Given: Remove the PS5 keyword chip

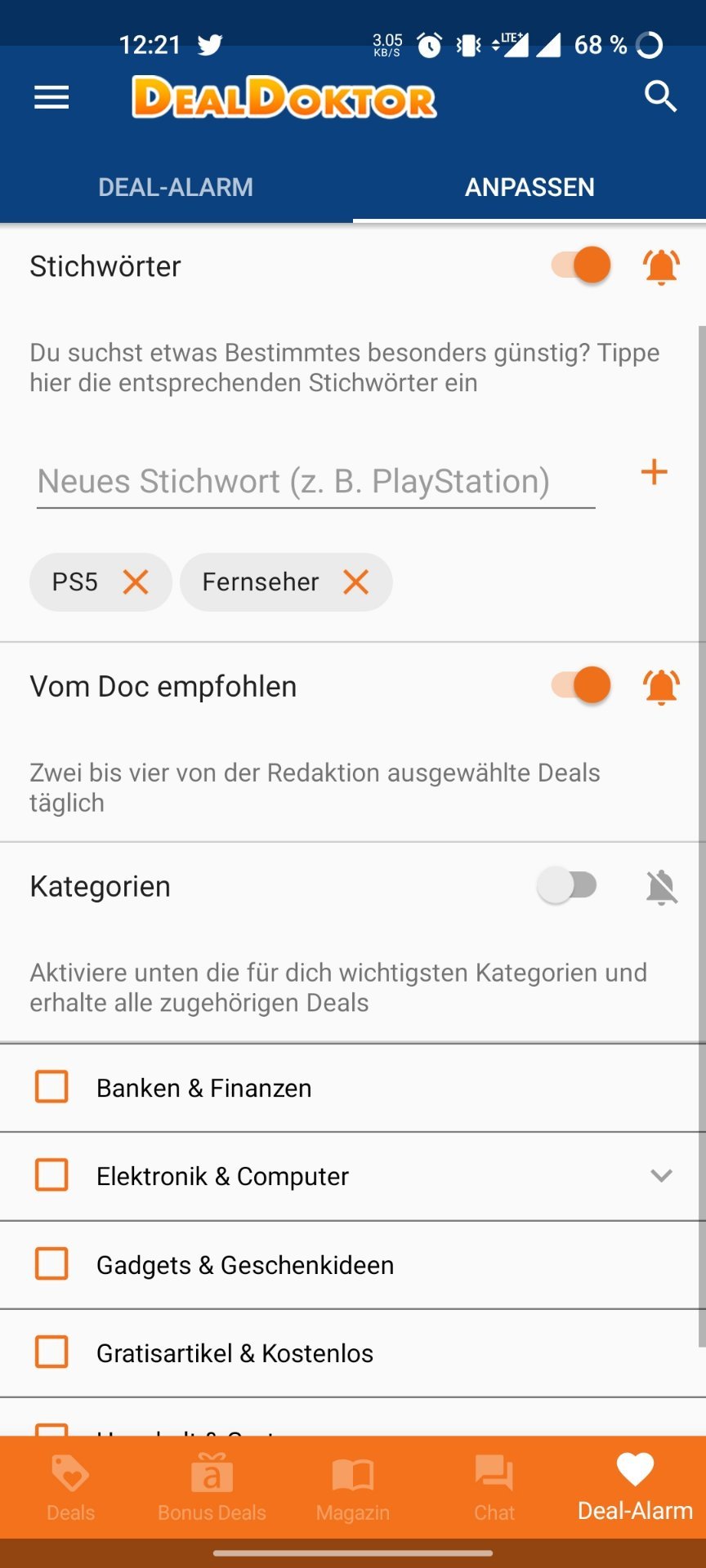Looking at the screenshot, I should 136,582.
